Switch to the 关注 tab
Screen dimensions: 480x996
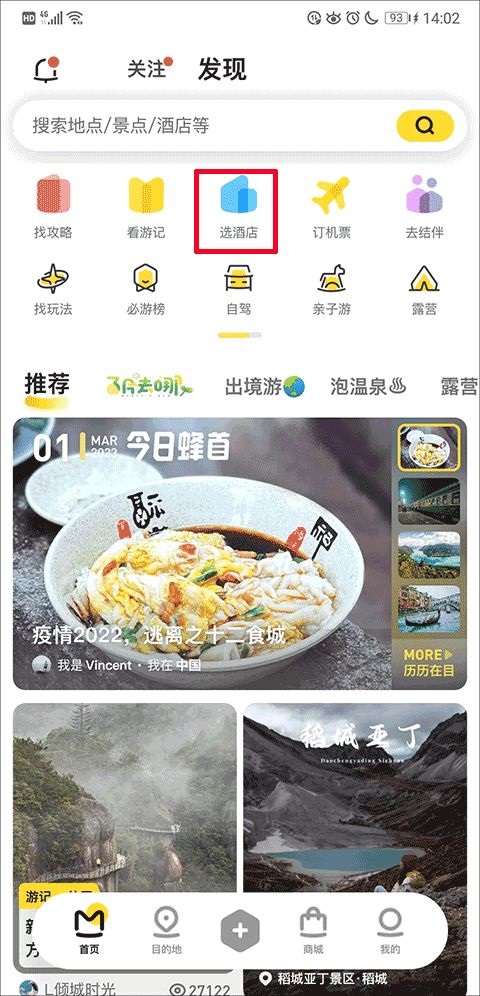(147, 69)
